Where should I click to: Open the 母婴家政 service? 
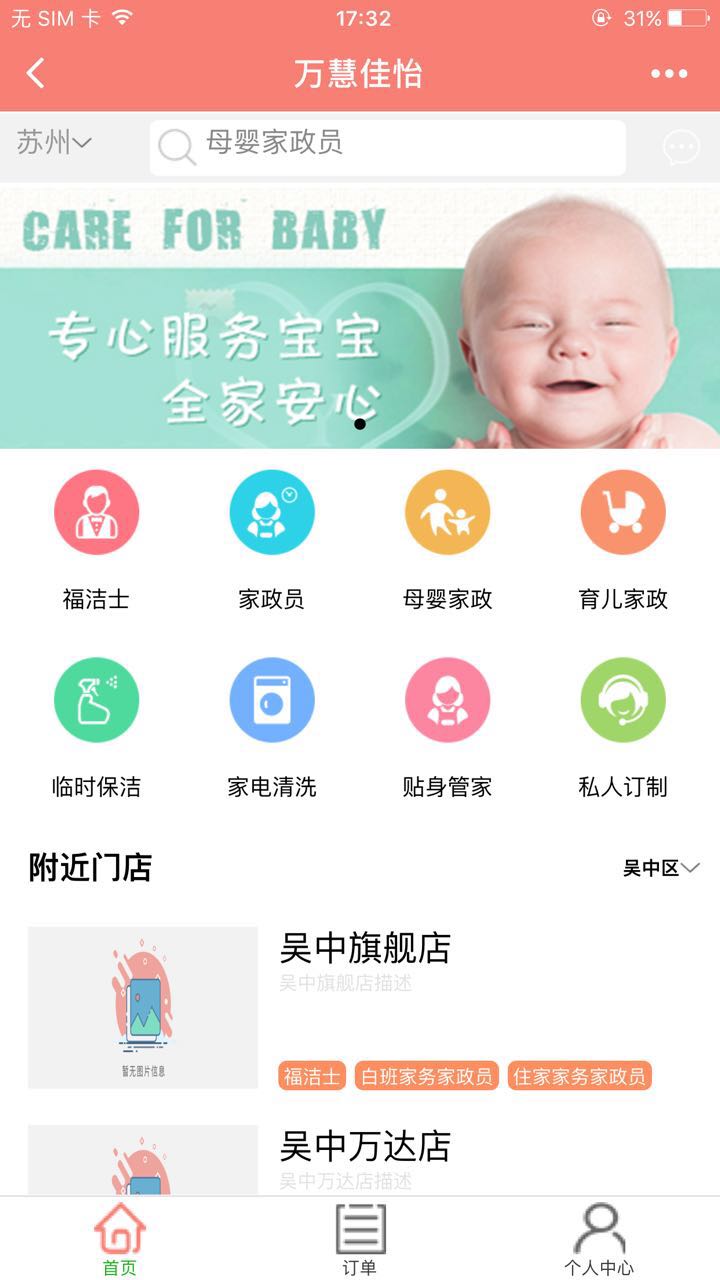coord(447,540)
